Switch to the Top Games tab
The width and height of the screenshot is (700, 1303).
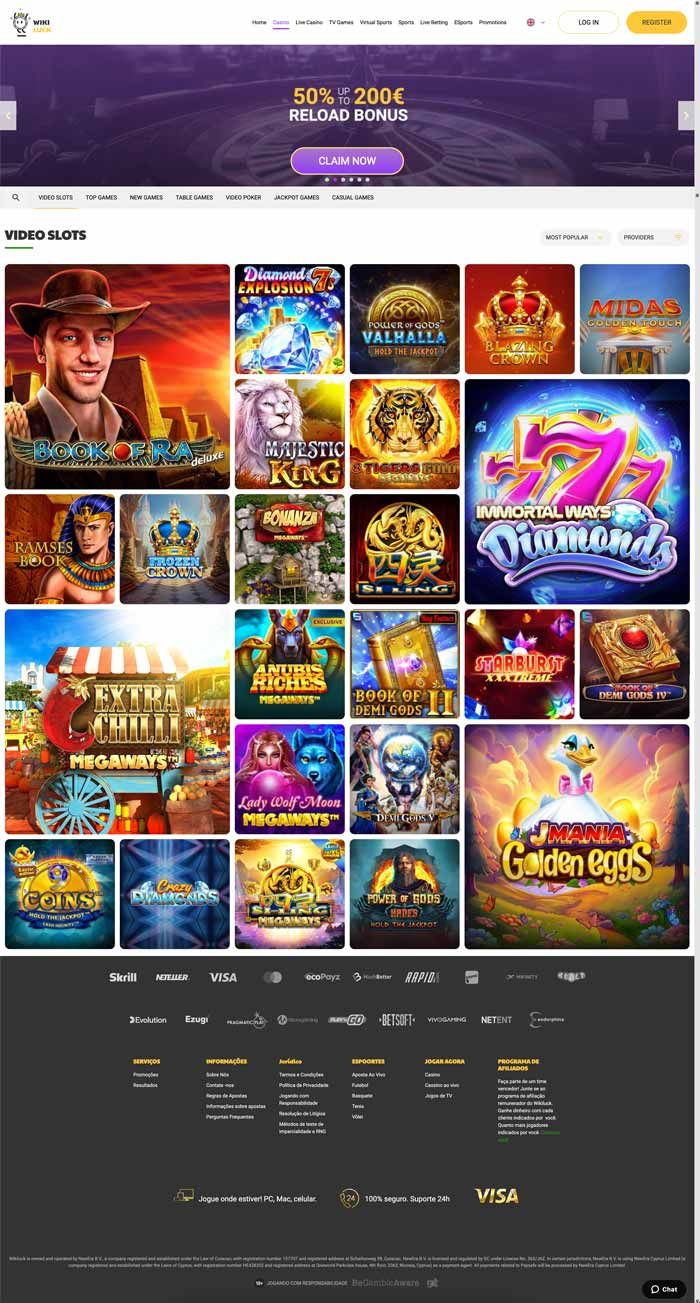click(x=101, y=198)
